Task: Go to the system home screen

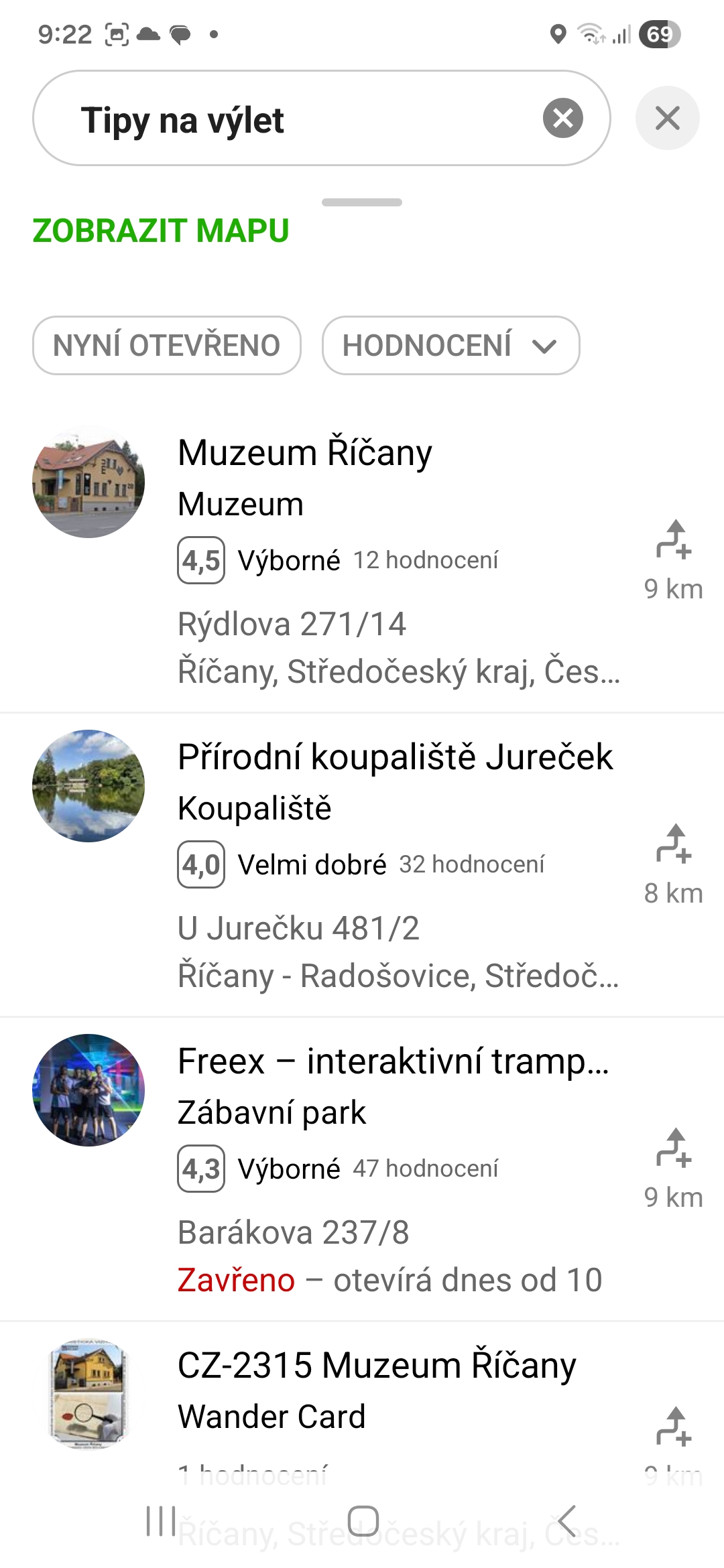Action: click(x=363, y=1521)
